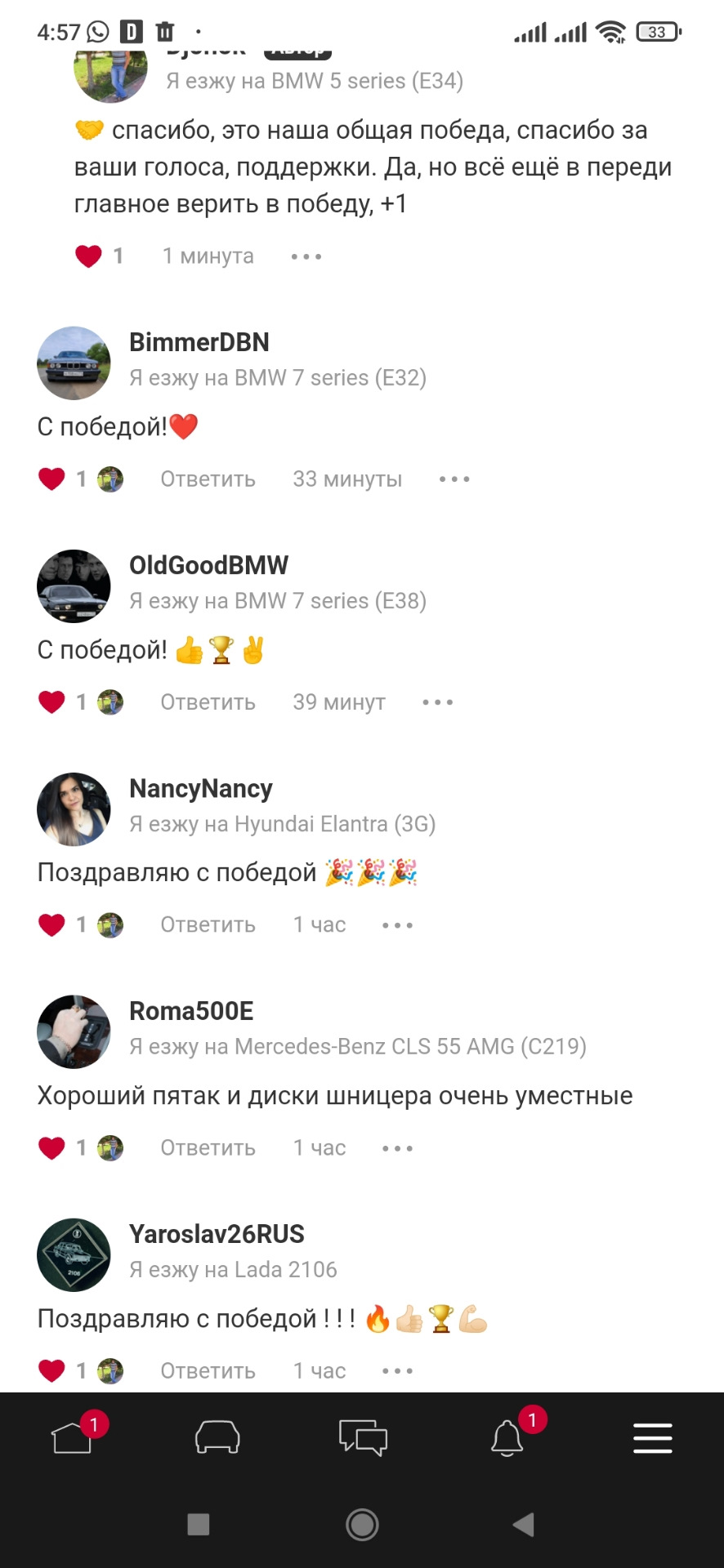Open Roma500E's profile avatar
The image size is (724, 1568).
click(x=74, y=1031)
